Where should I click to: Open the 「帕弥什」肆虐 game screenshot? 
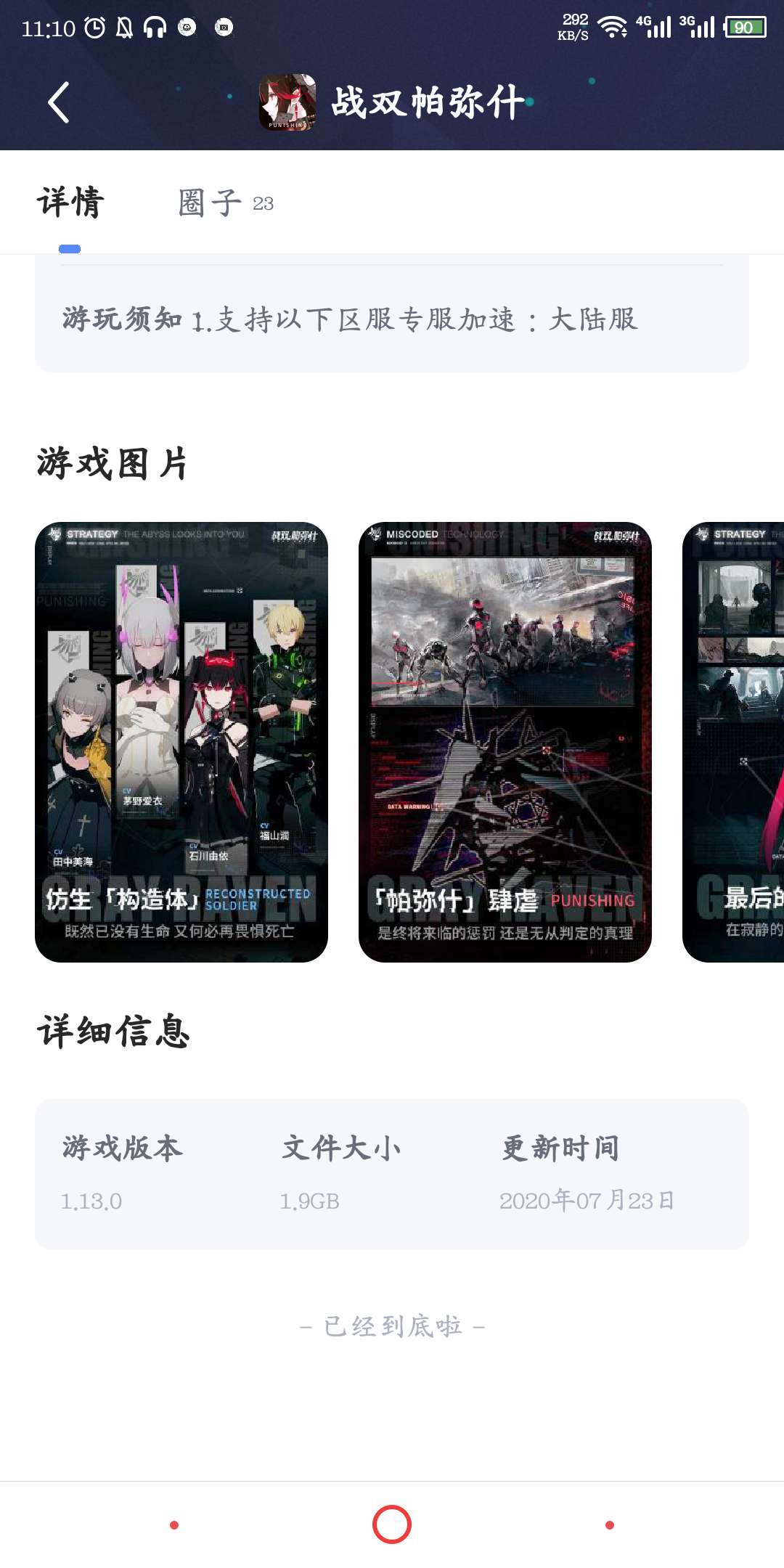(505, 742)
